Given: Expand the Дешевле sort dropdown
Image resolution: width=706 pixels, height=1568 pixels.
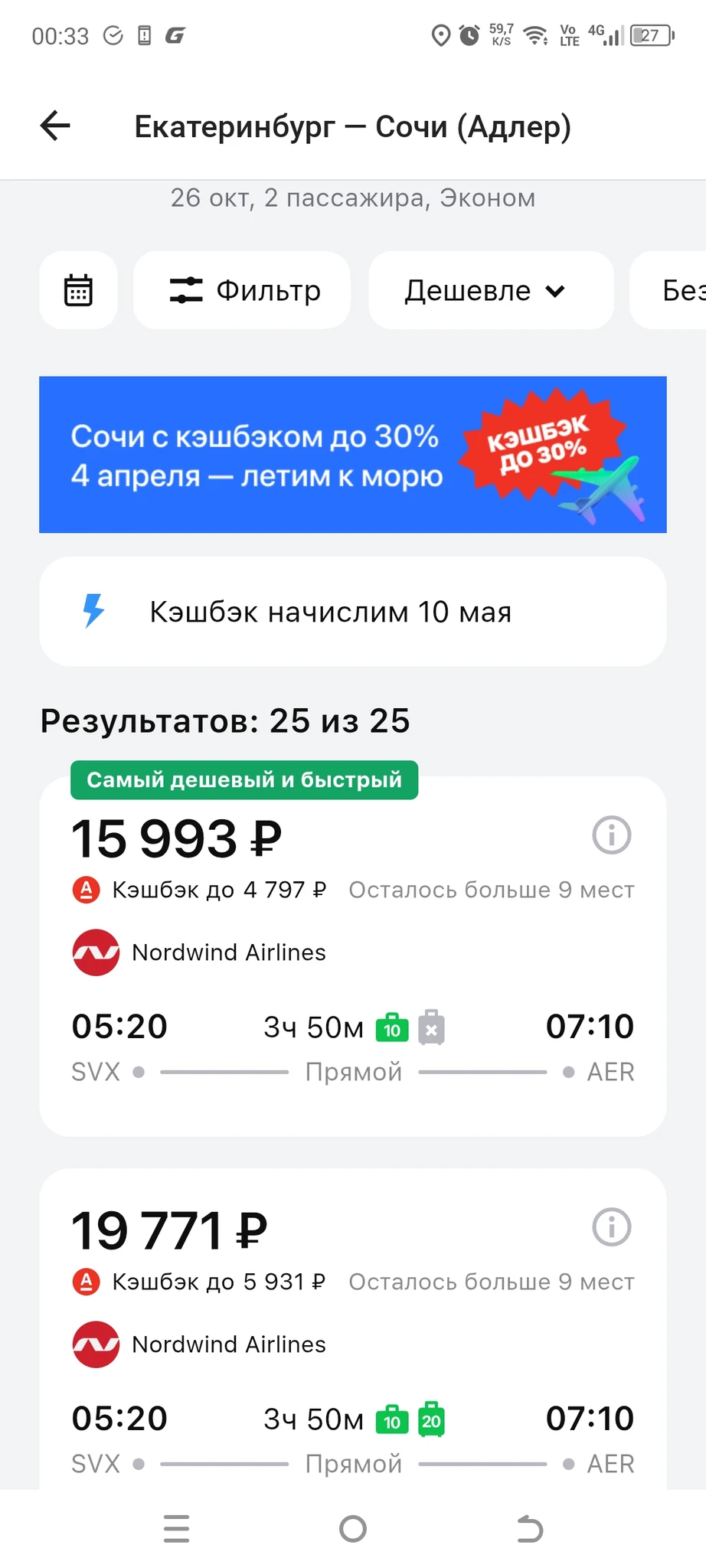Looking at the screenshot, I should (490, 290).
